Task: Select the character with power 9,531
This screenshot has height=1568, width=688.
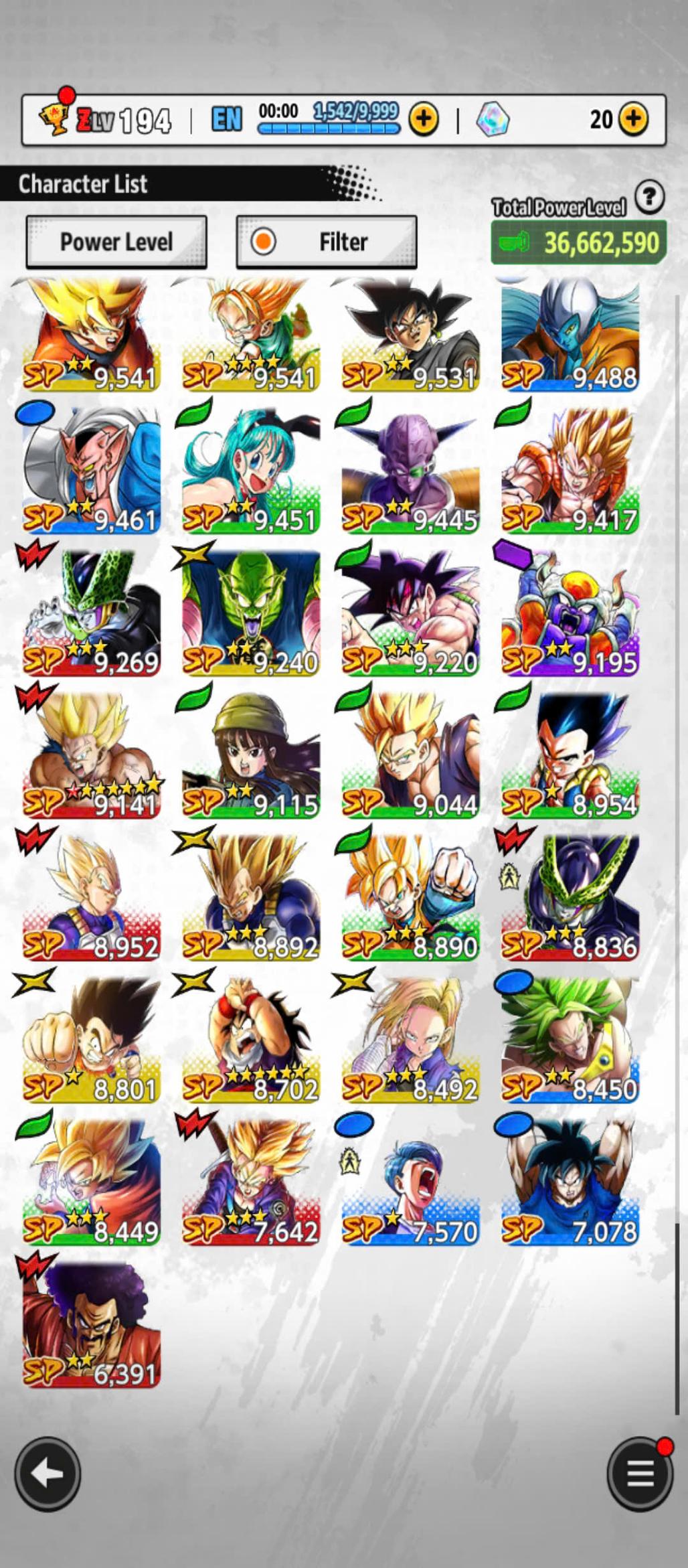Action: tap(410, 335)
